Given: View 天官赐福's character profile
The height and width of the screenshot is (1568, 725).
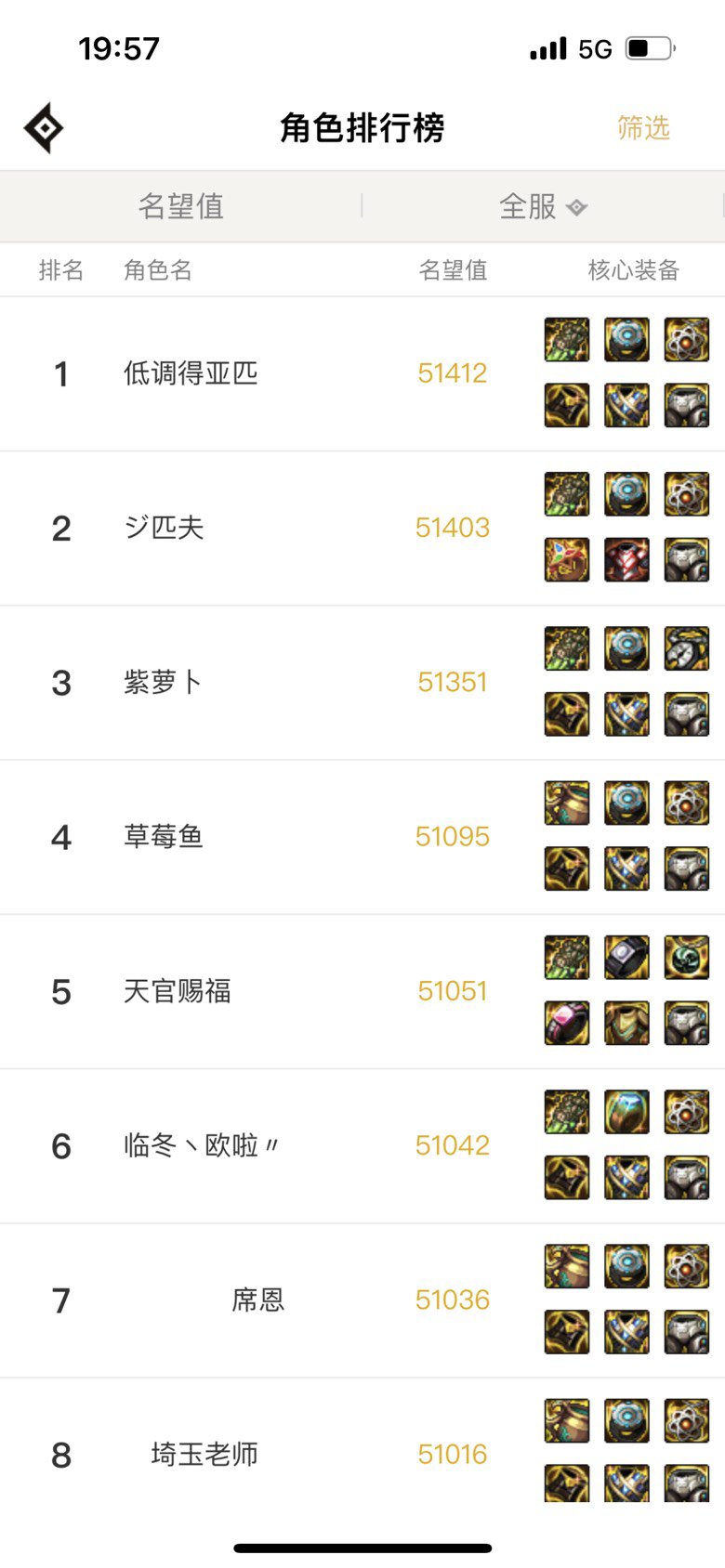Looking at the screenshot, I should tap(362, 991).
